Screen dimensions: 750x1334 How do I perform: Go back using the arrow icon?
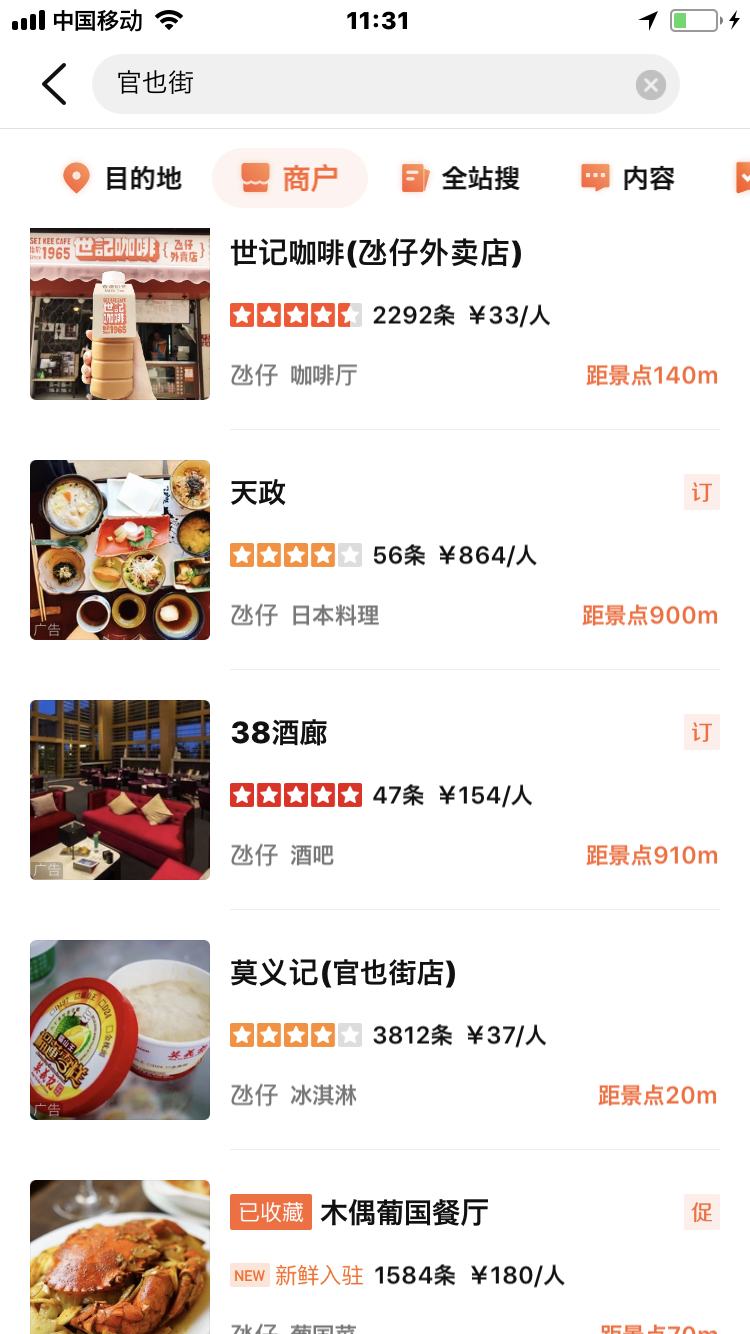coord(55,84)
